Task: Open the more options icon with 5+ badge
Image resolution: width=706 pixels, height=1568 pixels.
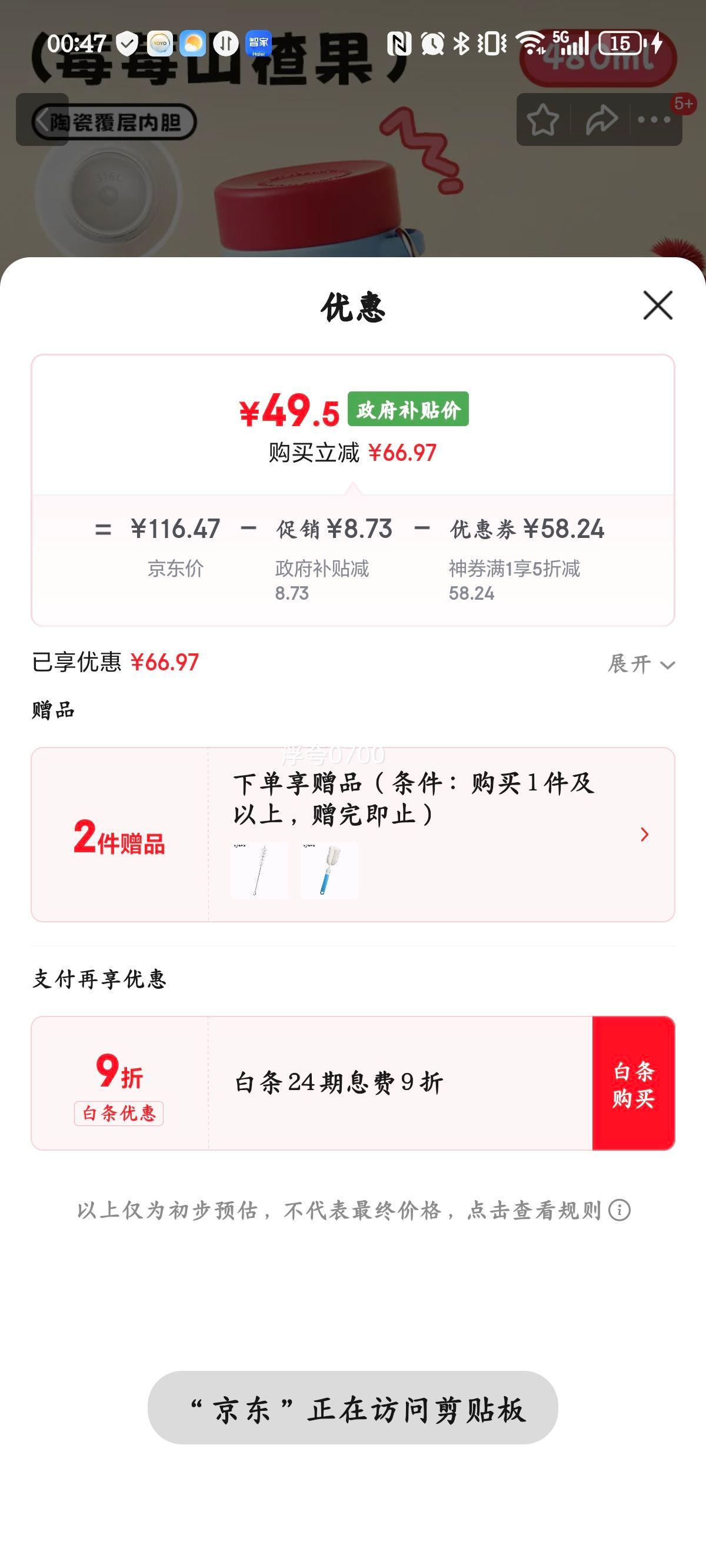Action: 656,121
